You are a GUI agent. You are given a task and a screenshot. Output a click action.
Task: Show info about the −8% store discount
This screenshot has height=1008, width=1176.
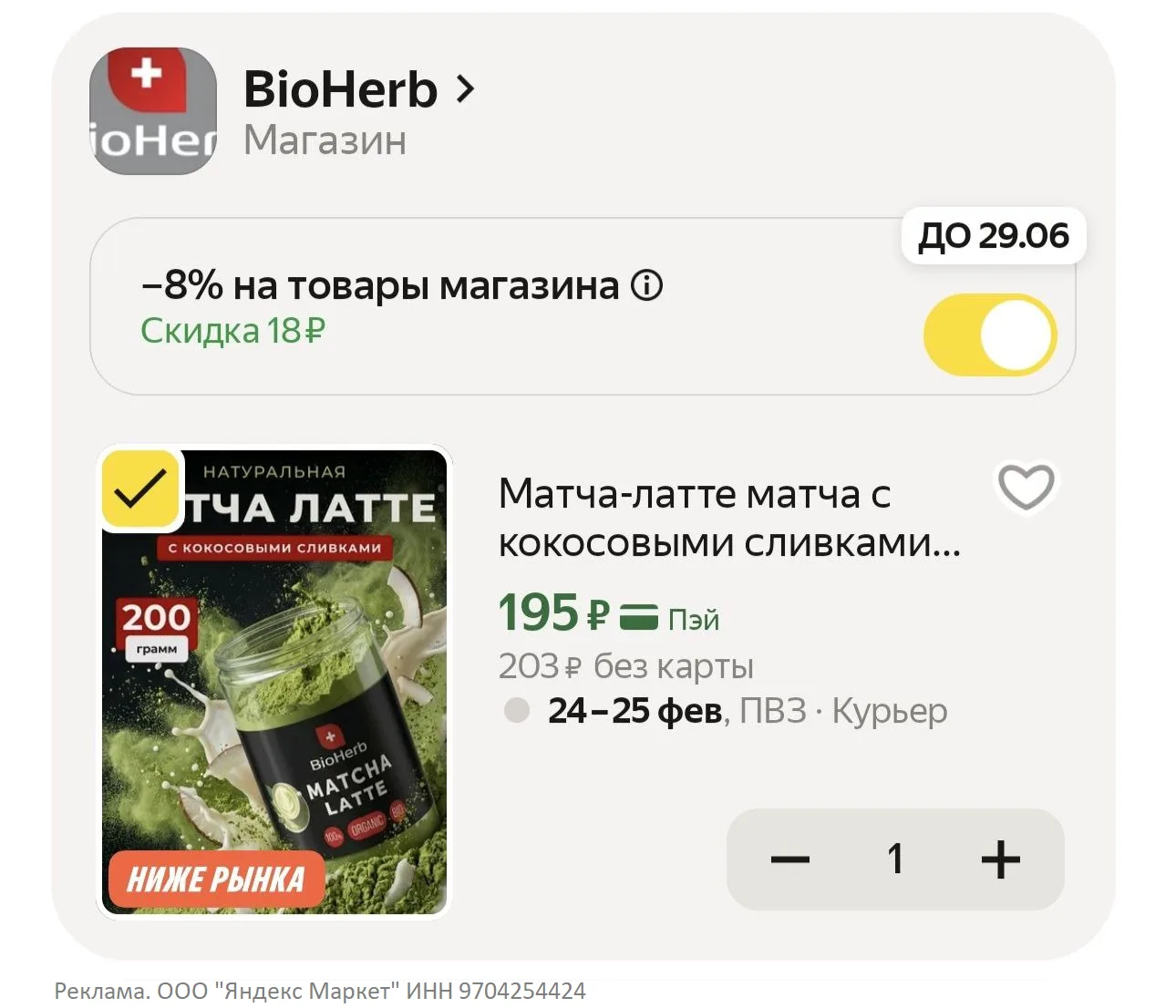647,286
